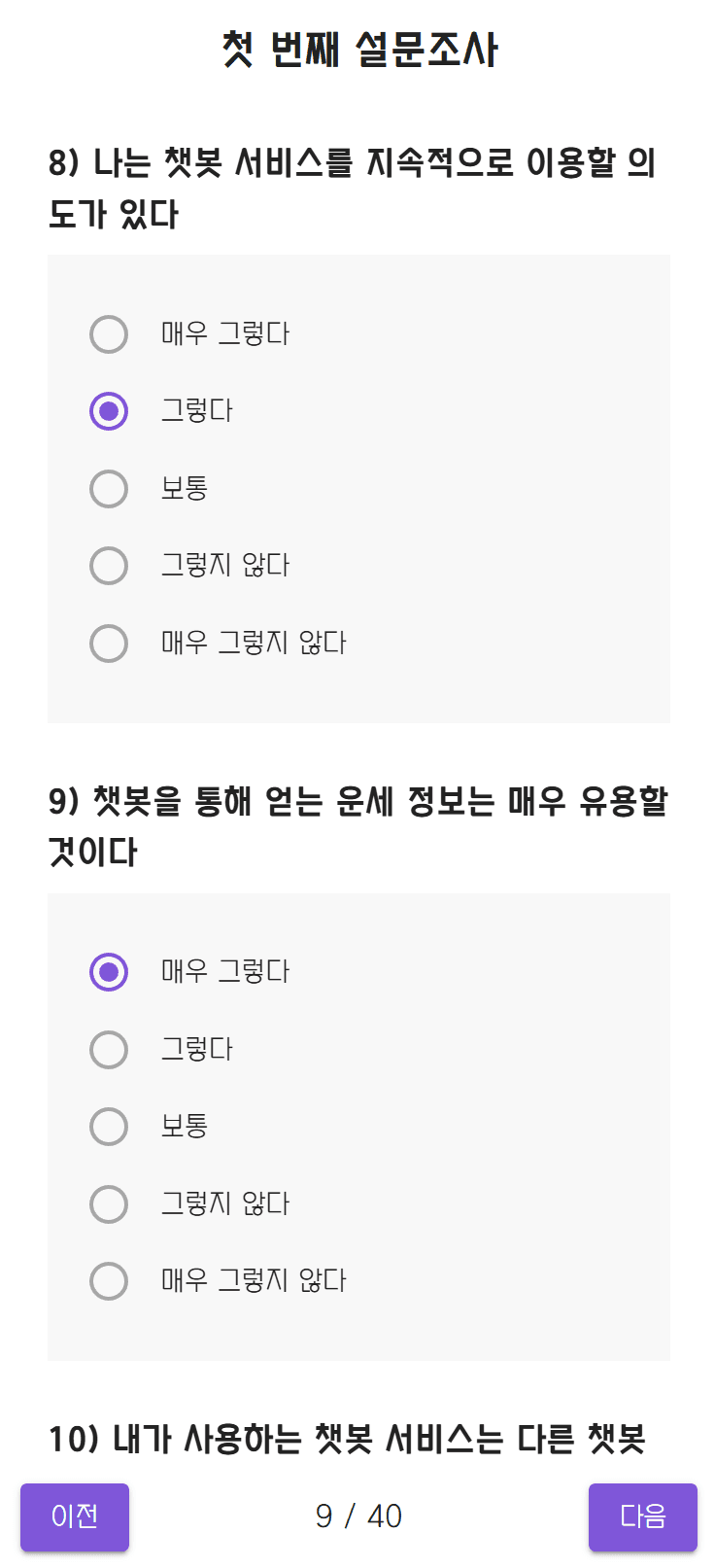This screenshot has width=715, height=1568.
Task: Click the '9 / 40' page indicator
Action: click(357, 1515)
